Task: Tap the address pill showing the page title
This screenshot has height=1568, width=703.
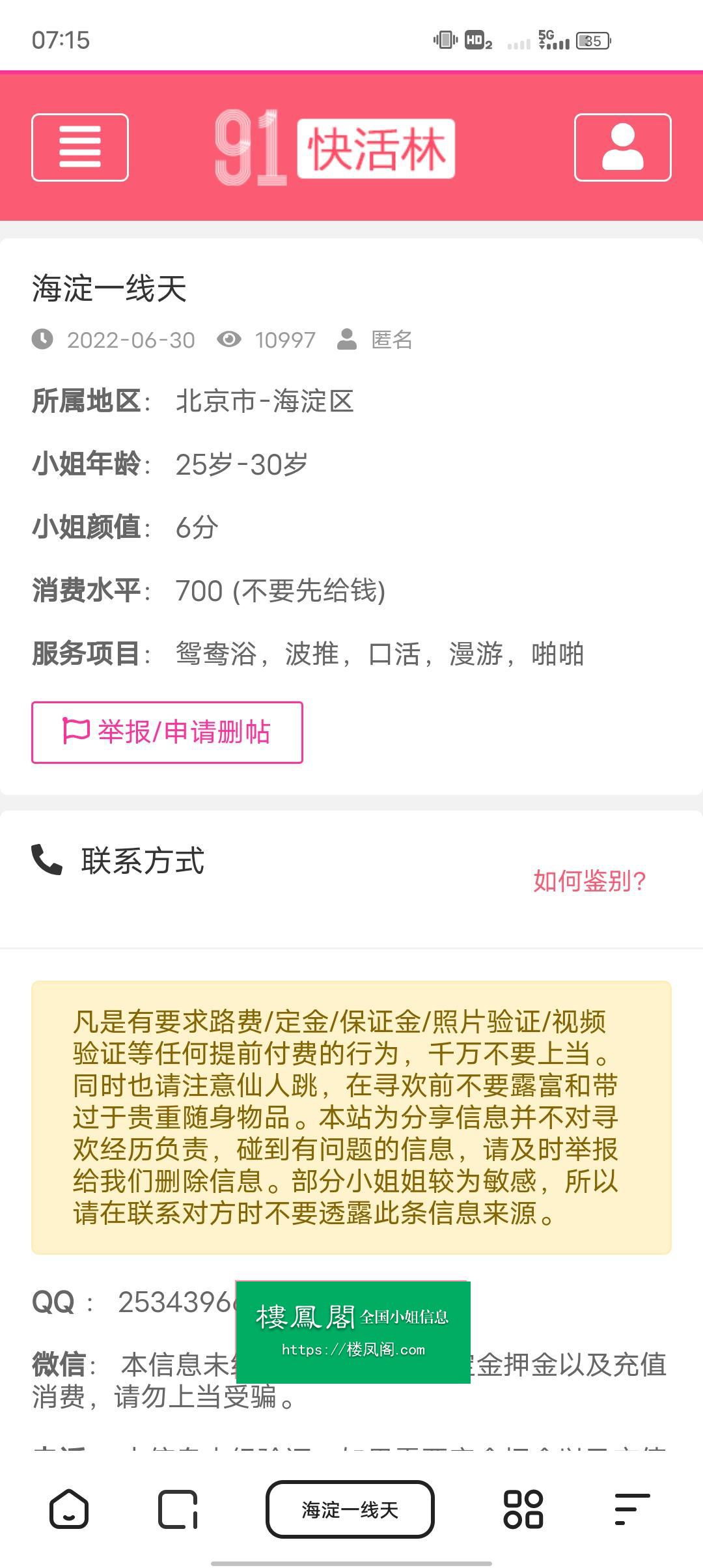Action: pyautogui.click(x=350, y=1509)
